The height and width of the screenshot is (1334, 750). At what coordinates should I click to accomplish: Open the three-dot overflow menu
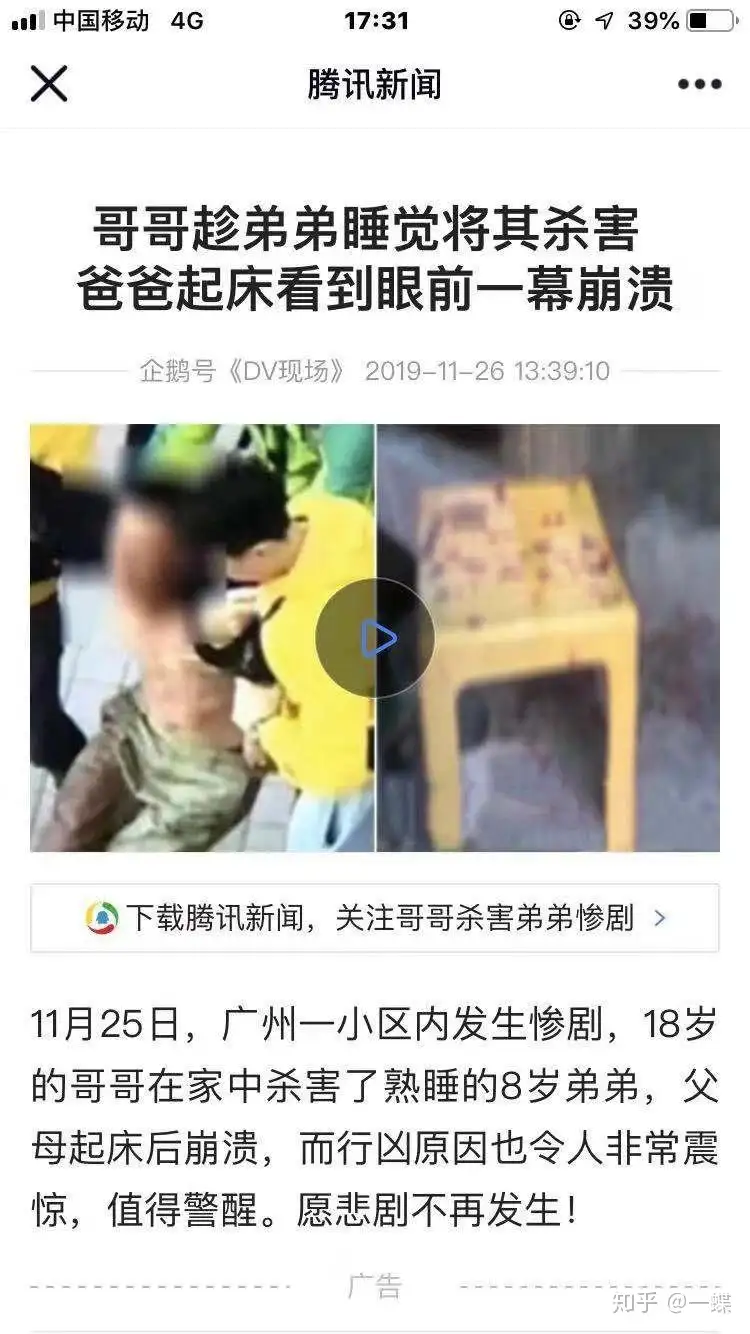pos(699,84)
